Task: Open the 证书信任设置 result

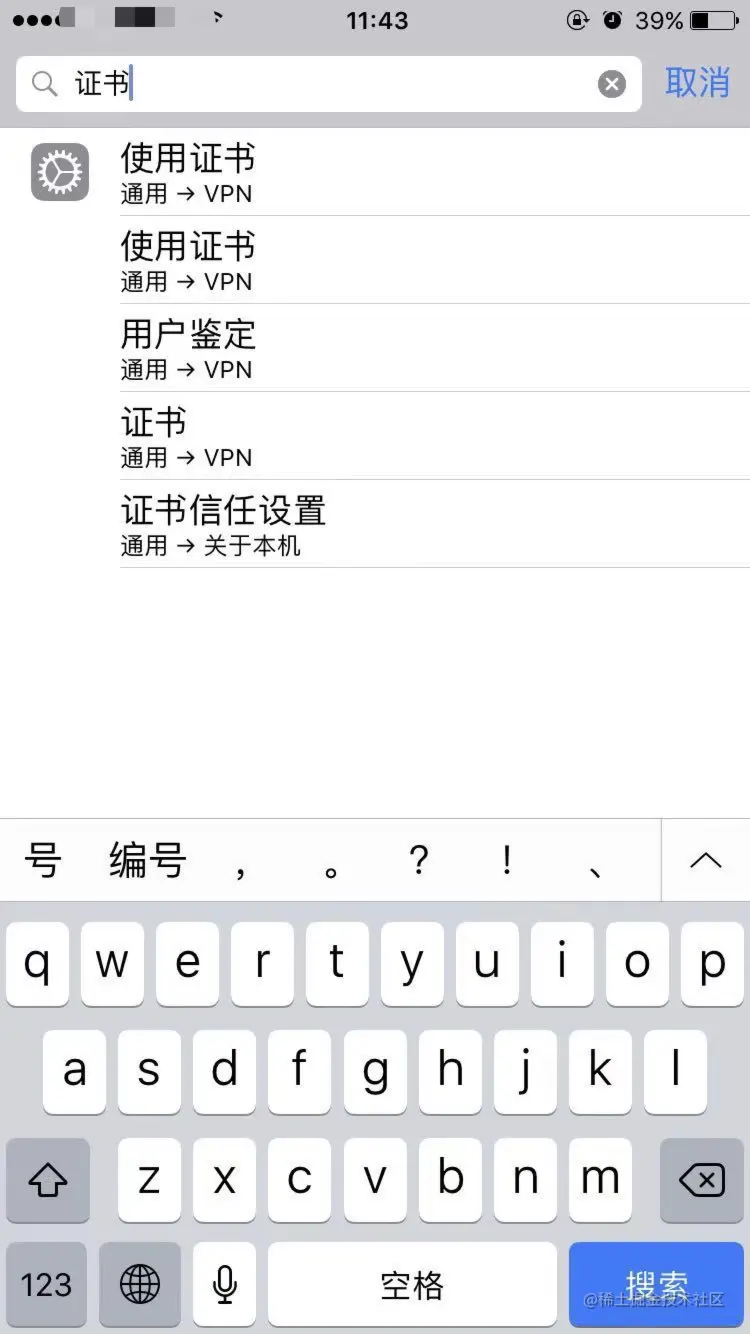Action: point(430,523)
